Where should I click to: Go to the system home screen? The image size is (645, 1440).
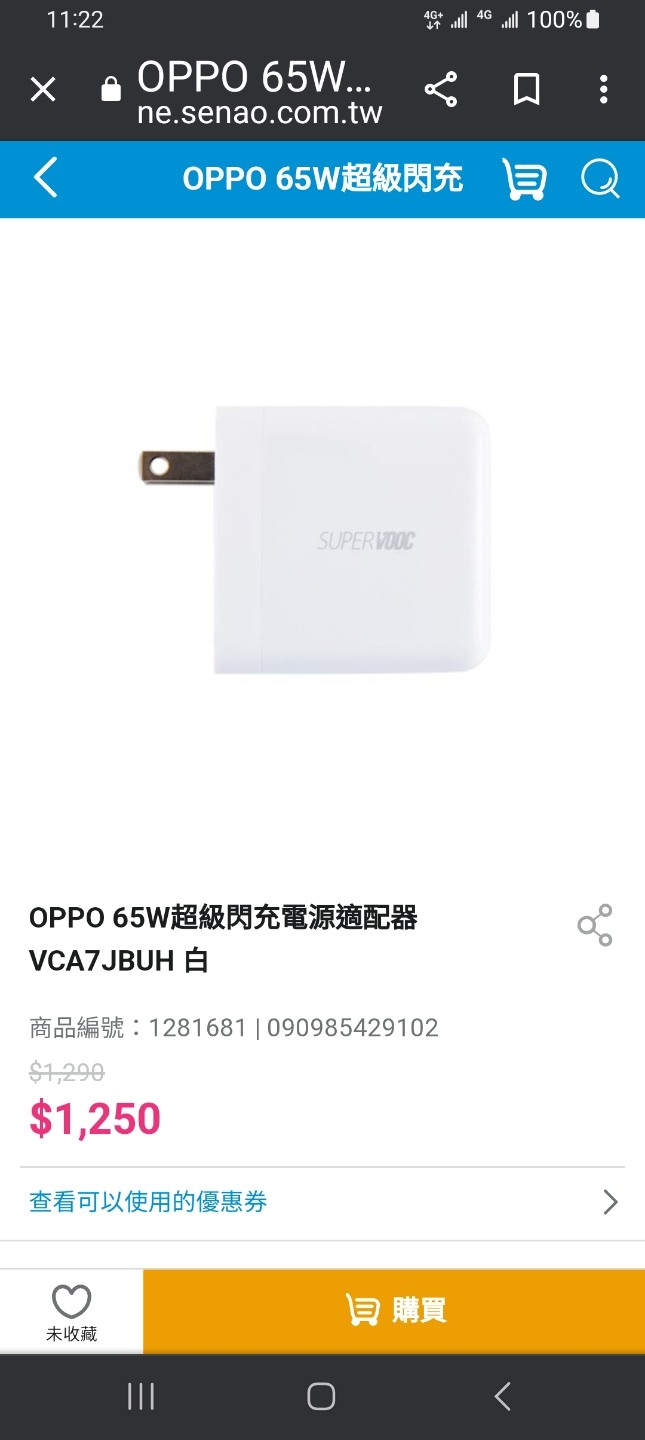coord(321,1397)
